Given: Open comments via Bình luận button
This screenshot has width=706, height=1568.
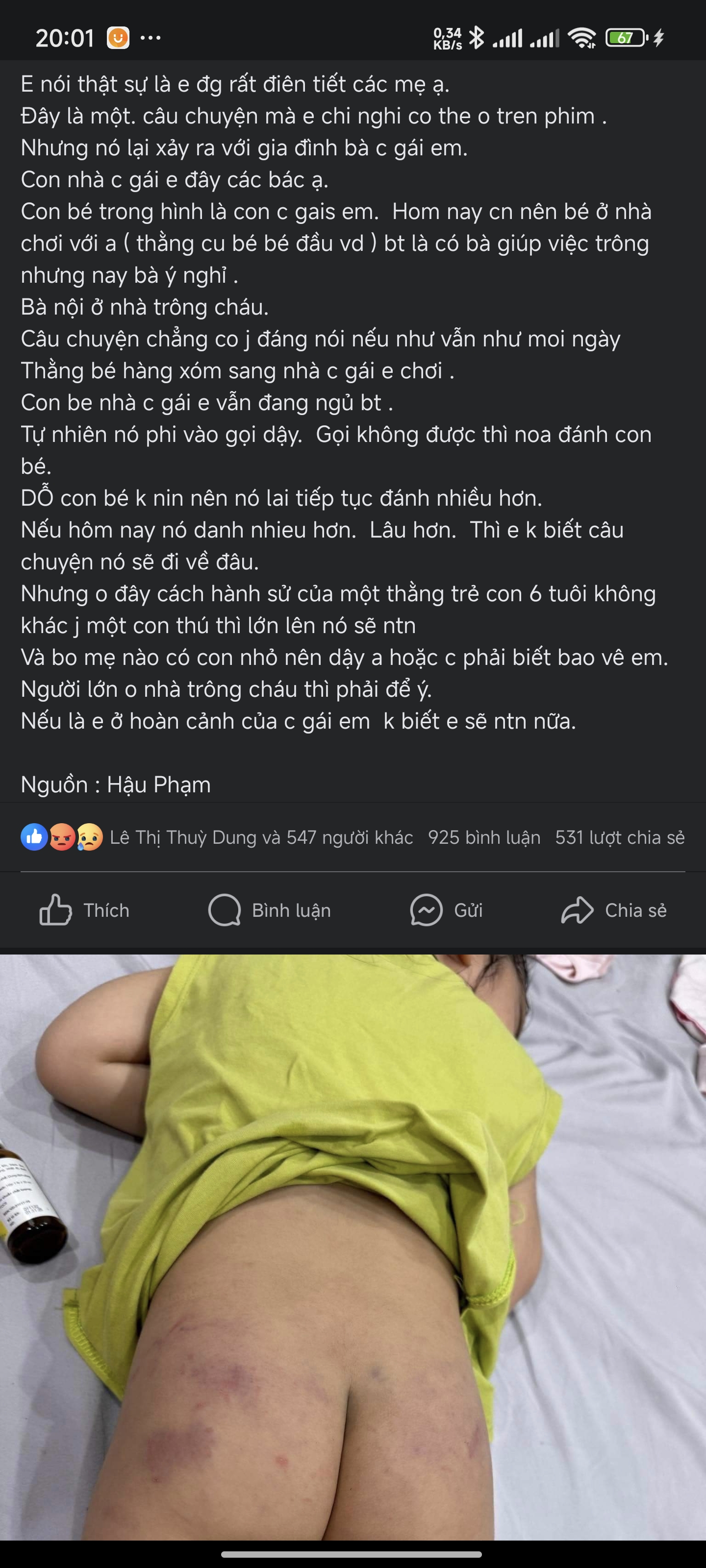Looking at the screenshot, I should tap(270, 910).
